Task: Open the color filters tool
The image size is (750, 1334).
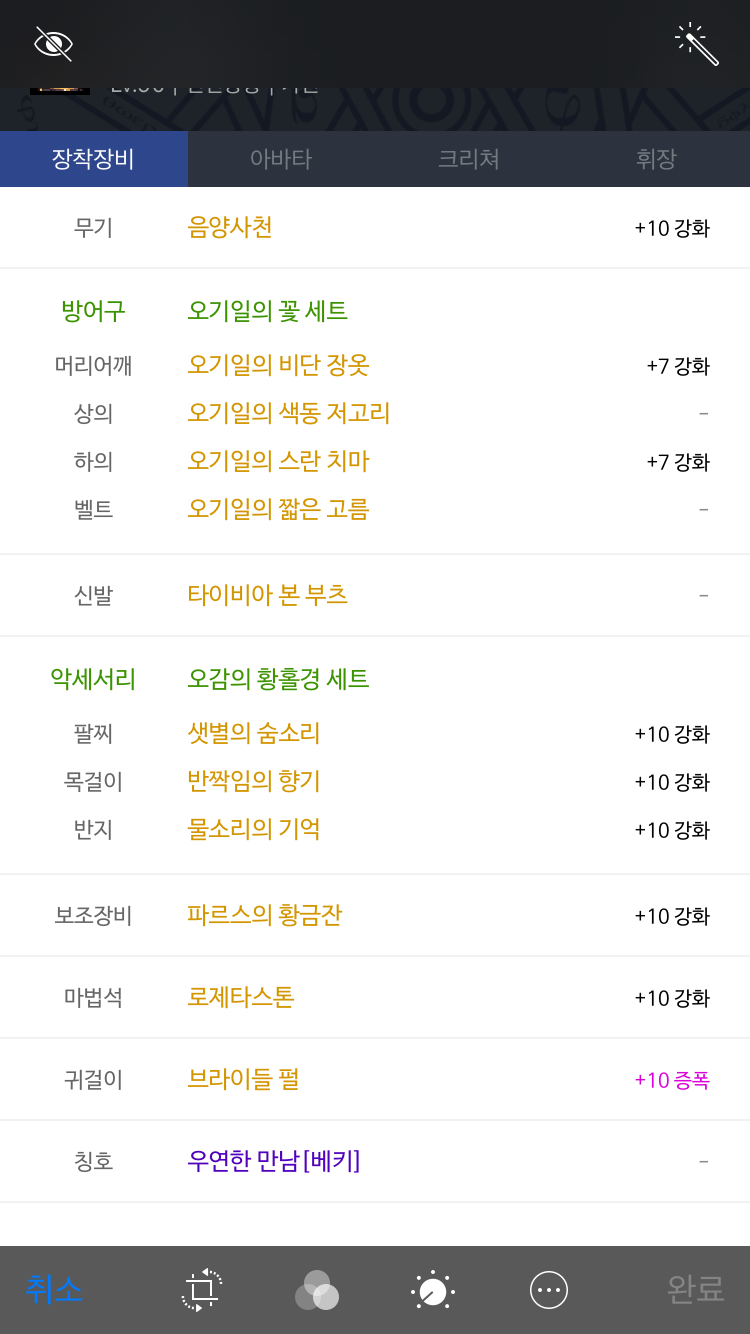Action: click(317, 1290)
